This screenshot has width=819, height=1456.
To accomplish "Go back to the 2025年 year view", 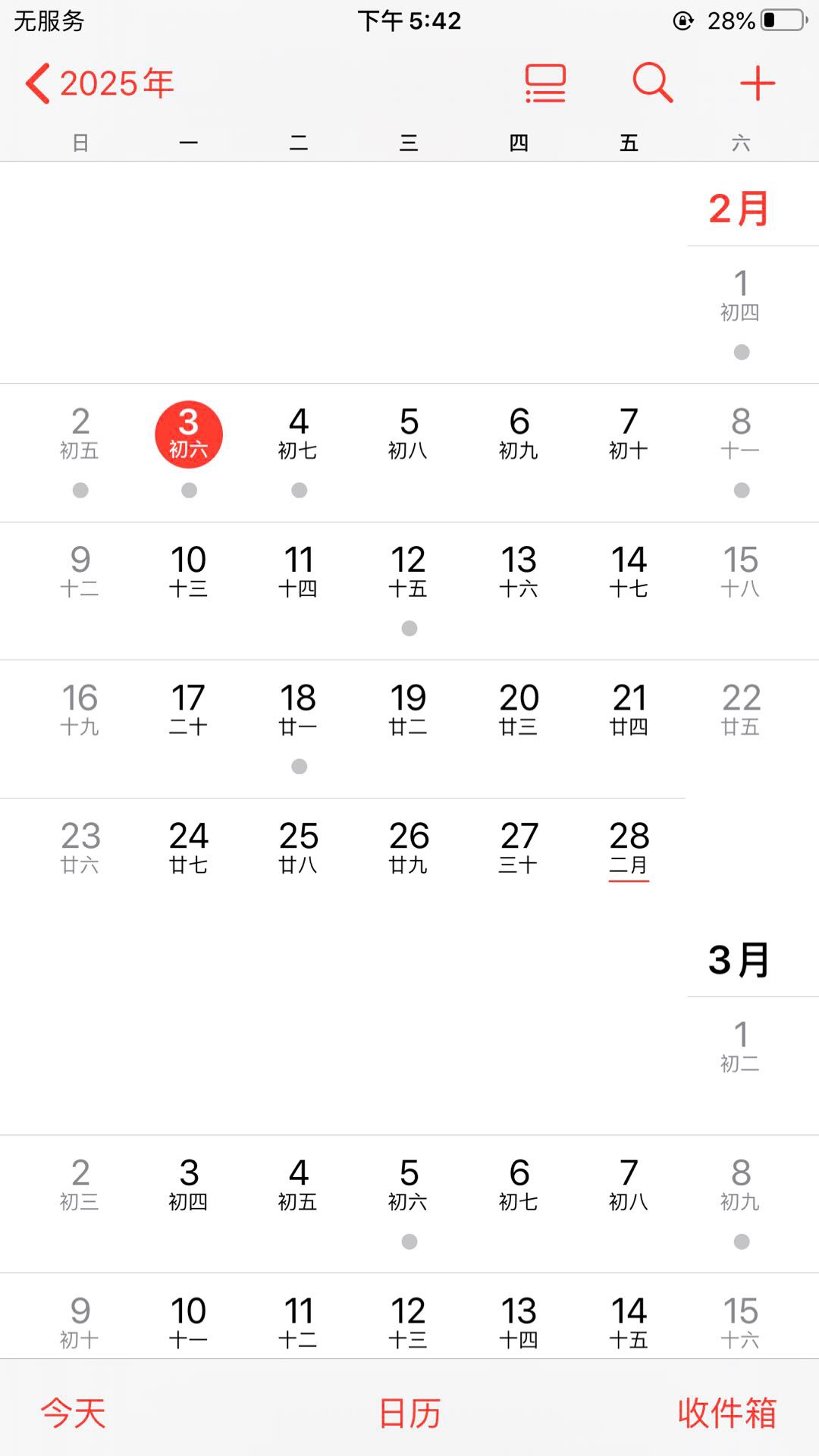I will pos(100,83).
